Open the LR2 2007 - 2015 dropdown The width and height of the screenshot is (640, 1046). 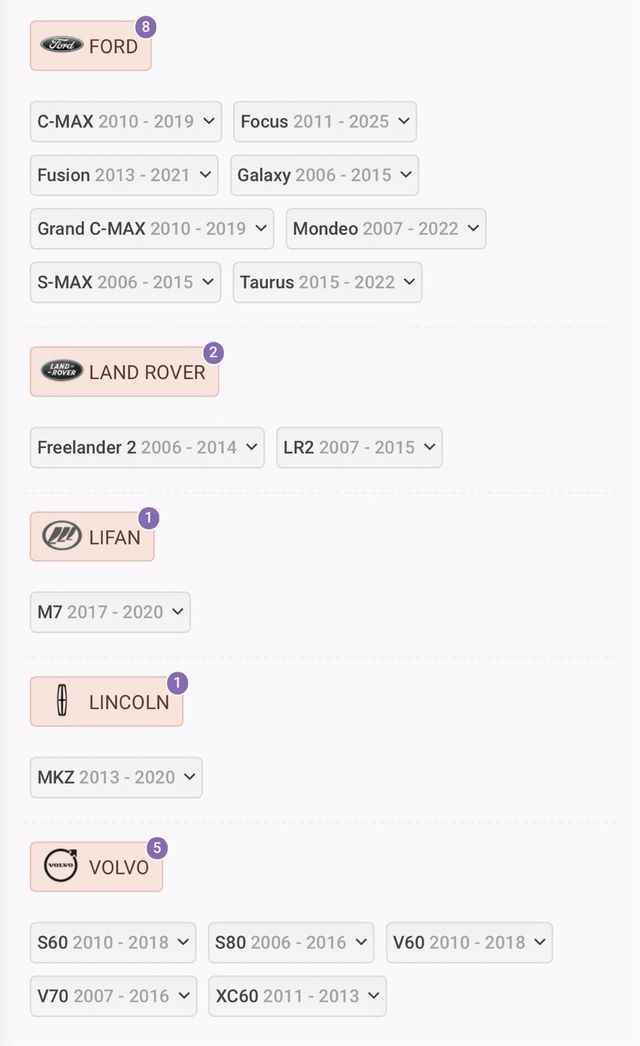point(359,447)
